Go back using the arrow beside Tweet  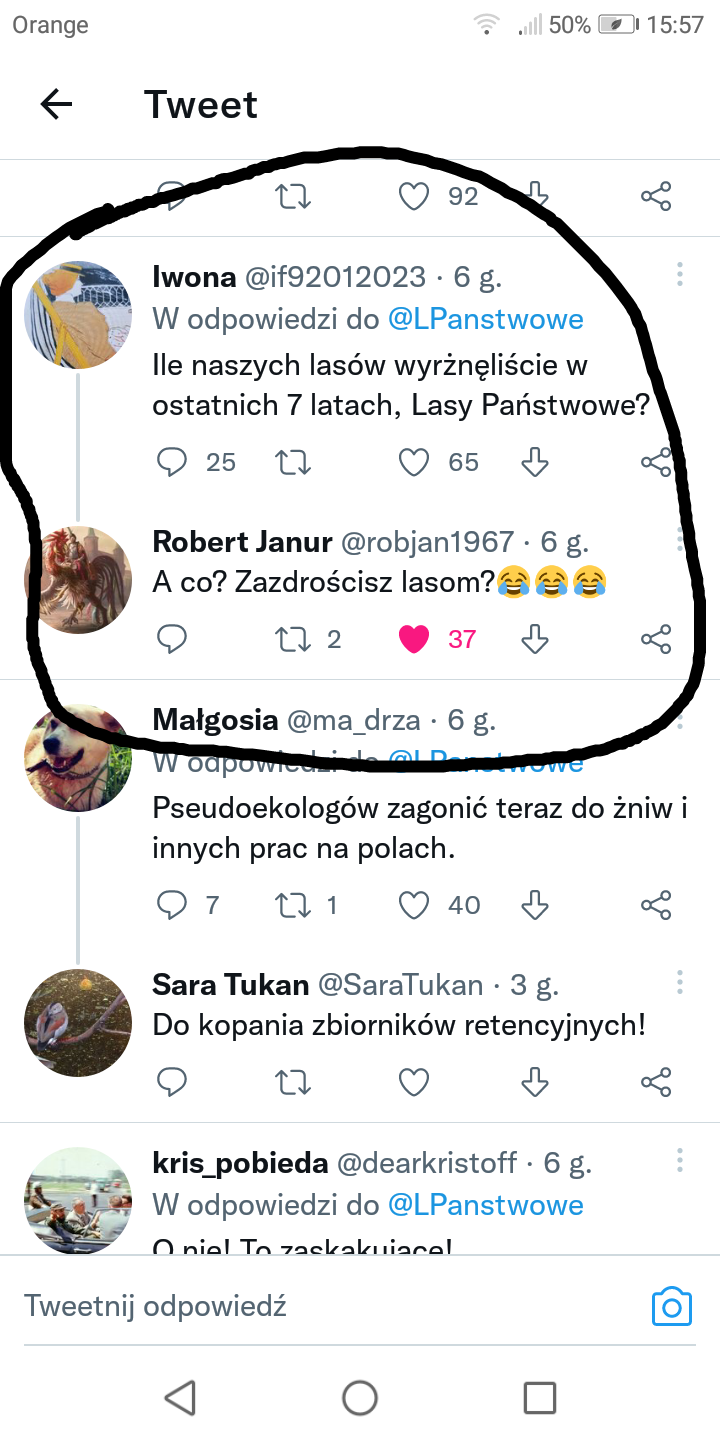(57, 104)
